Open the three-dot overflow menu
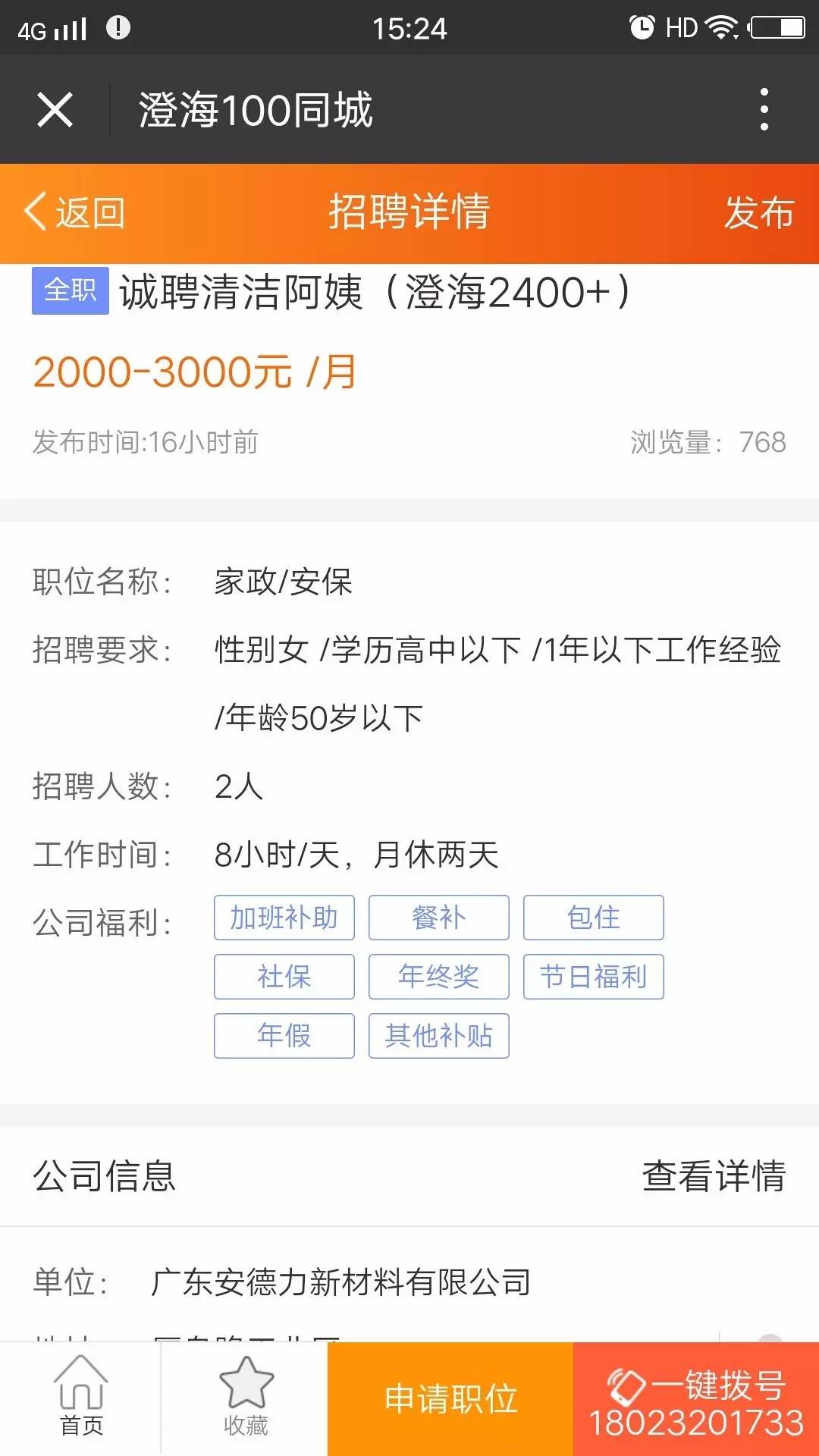Screen dimensions: 819x1456 tap(764, 109)
